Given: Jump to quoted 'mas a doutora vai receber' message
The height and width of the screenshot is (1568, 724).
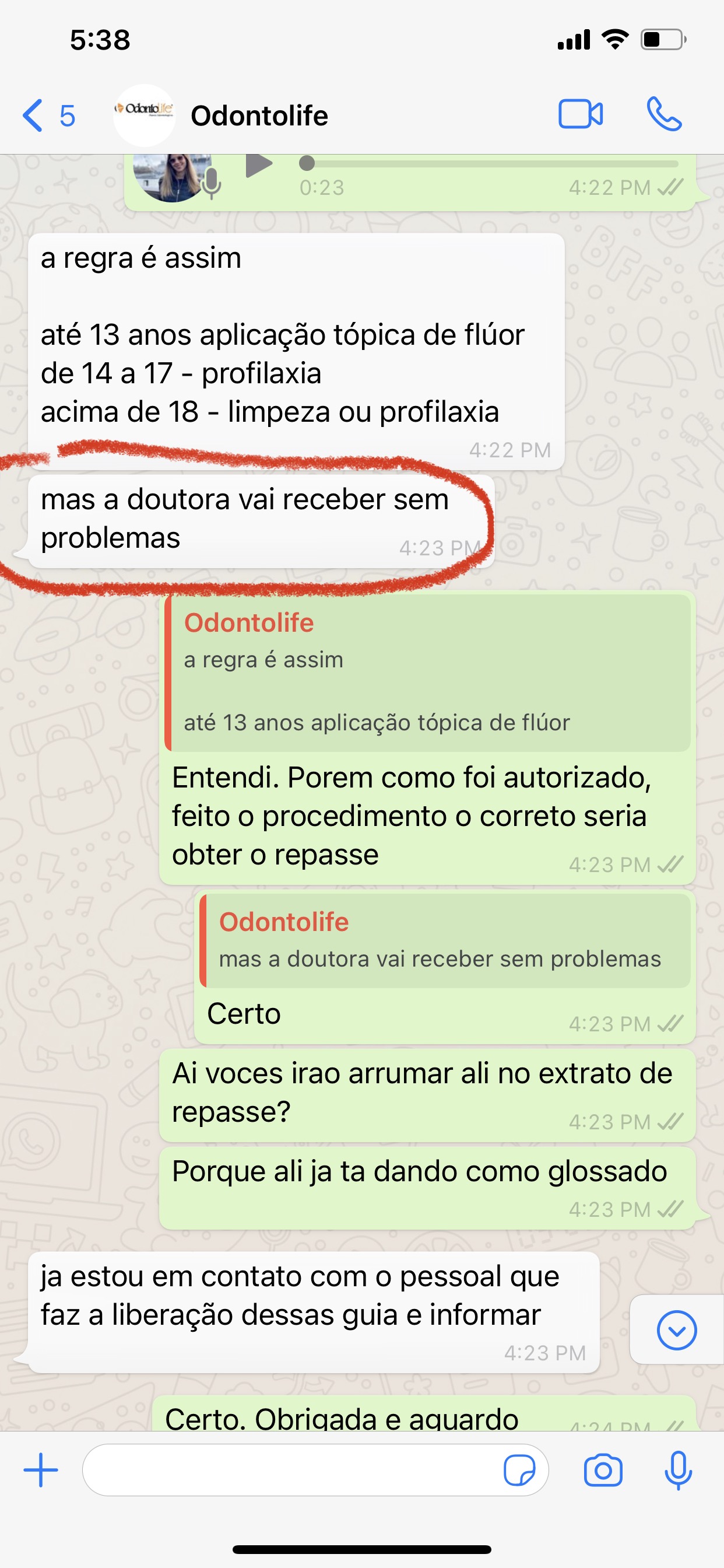Looking at the screenshot, I should pos(445,941).
